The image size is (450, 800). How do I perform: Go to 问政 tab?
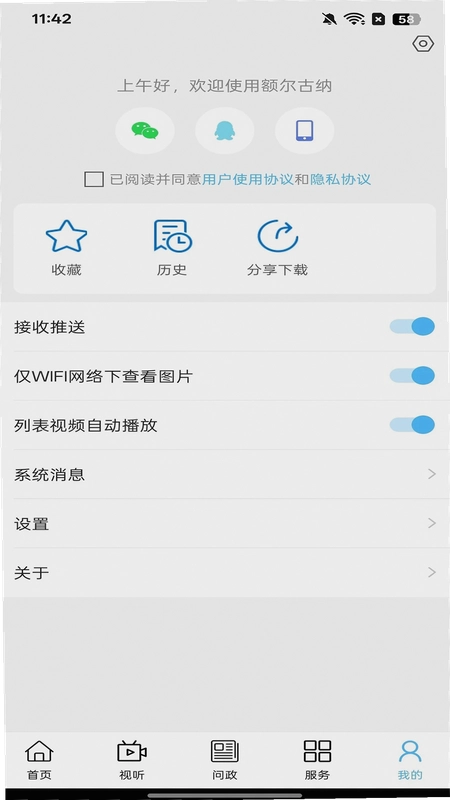[x=224, y=760]
